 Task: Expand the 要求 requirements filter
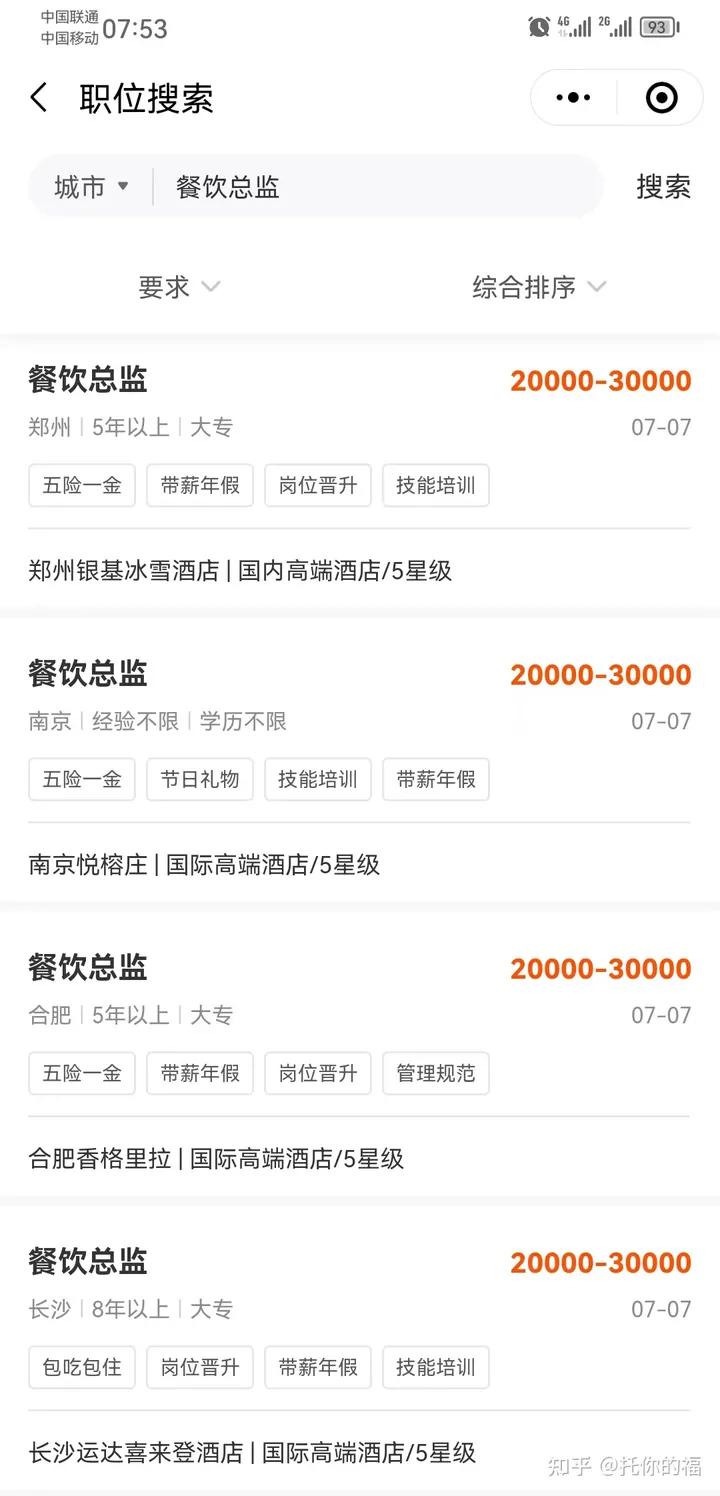pyautogui.click(x=177, y=287)
